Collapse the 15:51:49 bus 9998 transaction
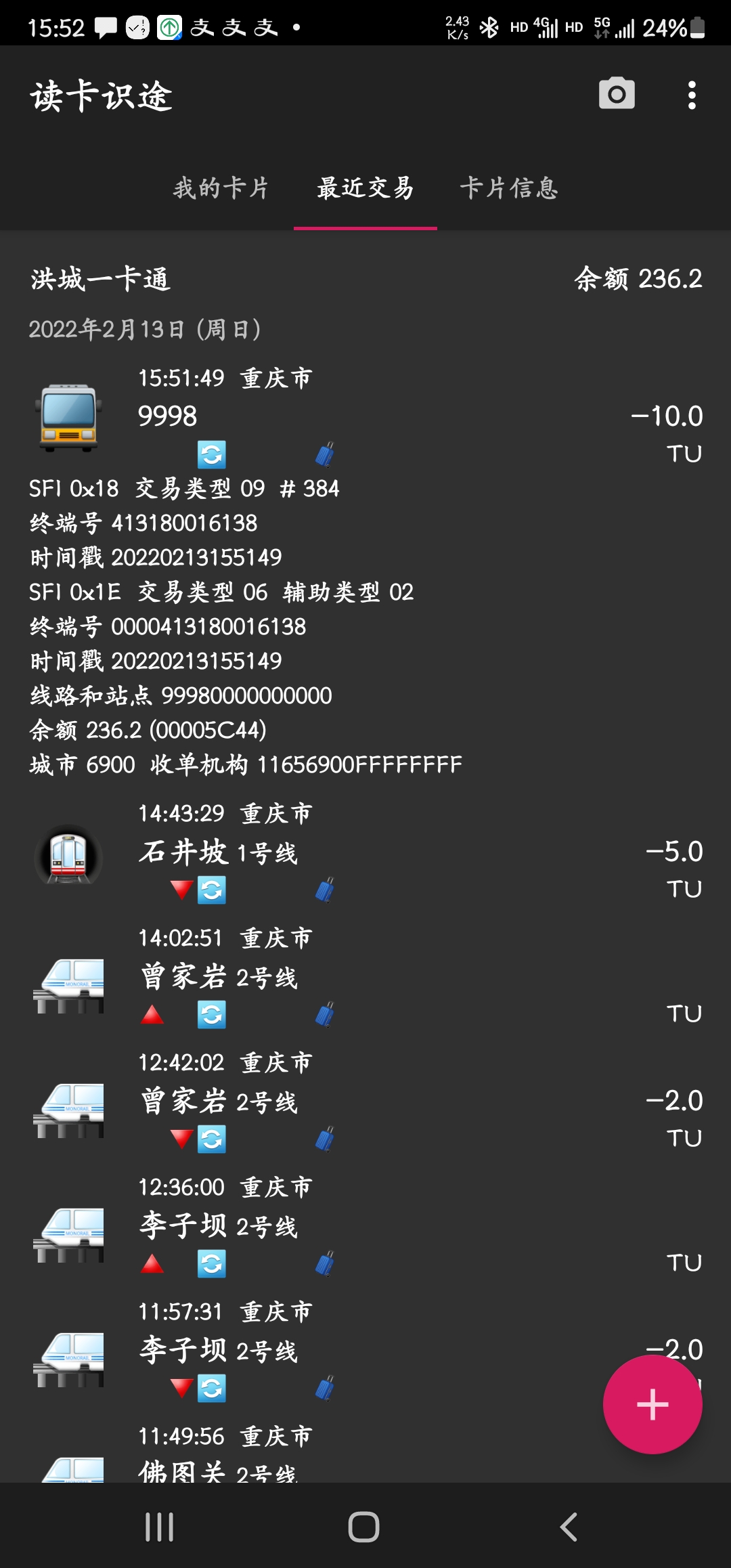The image size is (731, 1568). point(365,415)
